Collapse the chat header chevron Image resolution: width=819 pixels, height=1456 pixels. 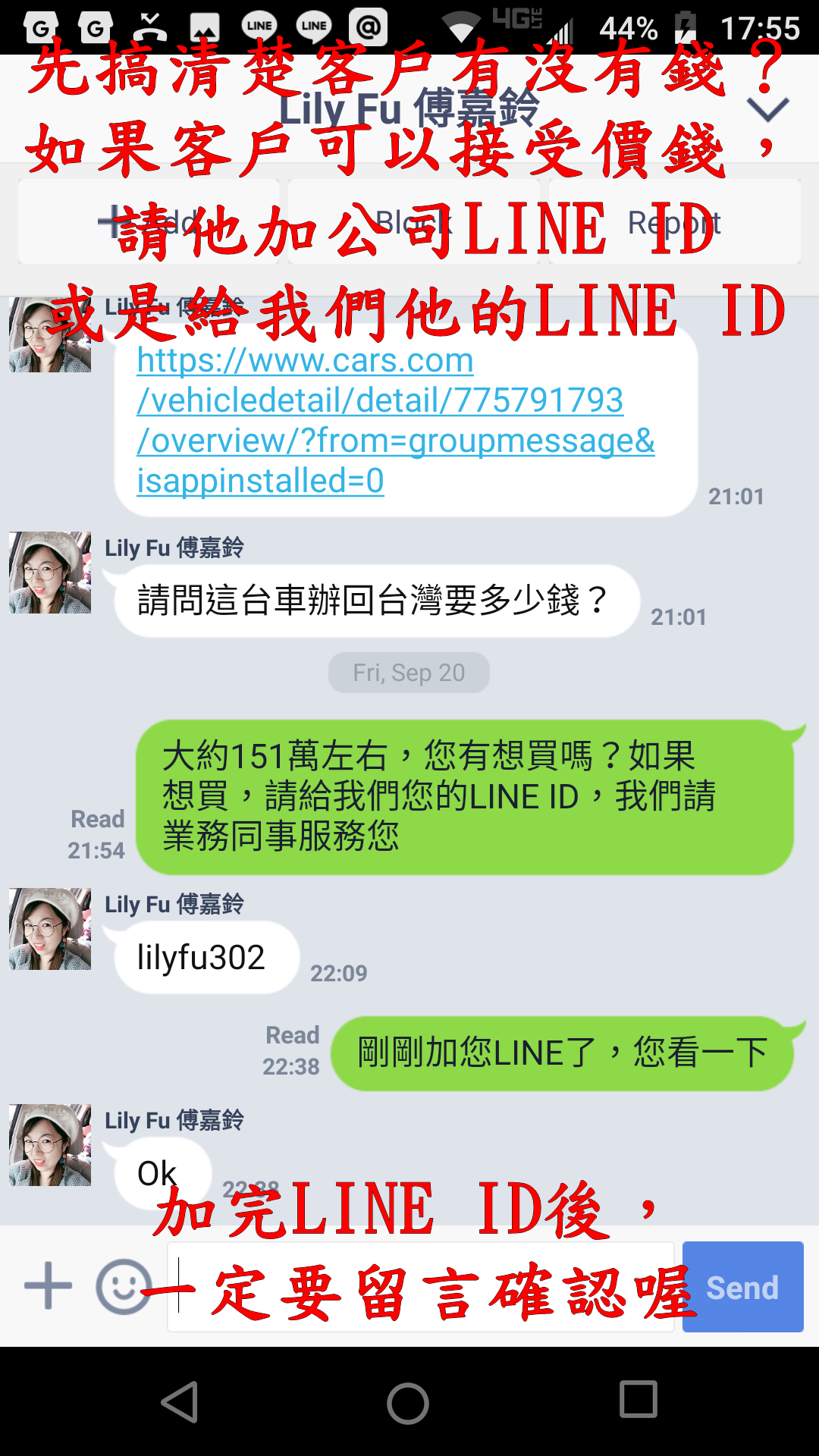tap(767, 111)
